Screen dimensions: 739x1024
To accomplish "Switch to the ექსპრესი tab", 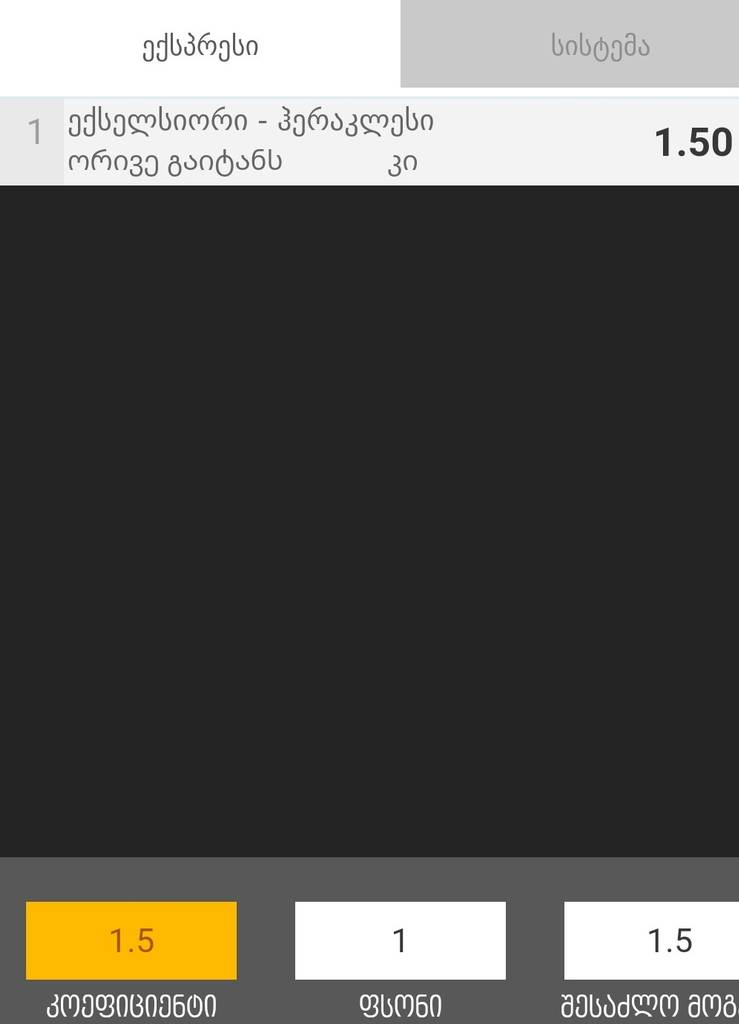I will 200,45.
